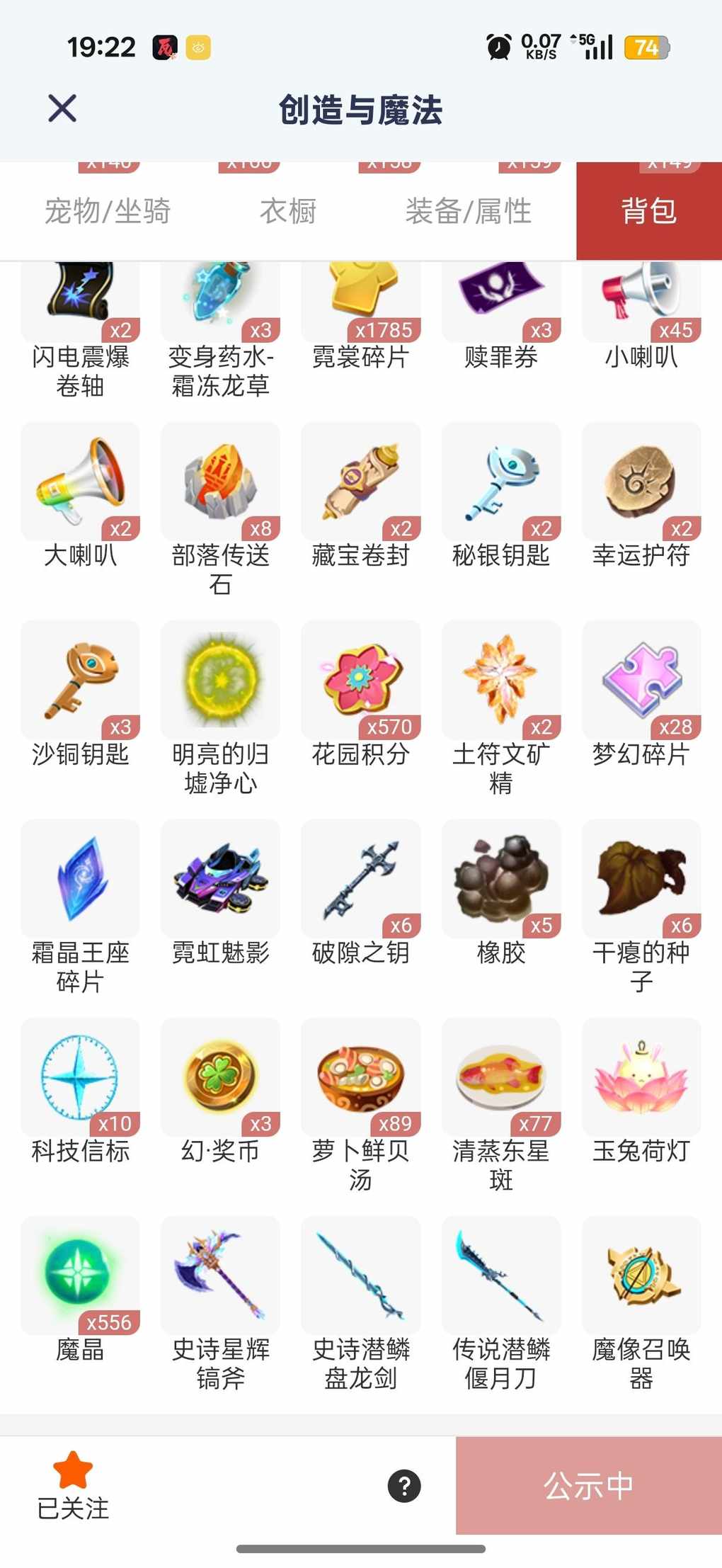Viewport: 722px width, 1568px height.
Task: Tap the 公示中 button
Action: [x=588, y=1485]
